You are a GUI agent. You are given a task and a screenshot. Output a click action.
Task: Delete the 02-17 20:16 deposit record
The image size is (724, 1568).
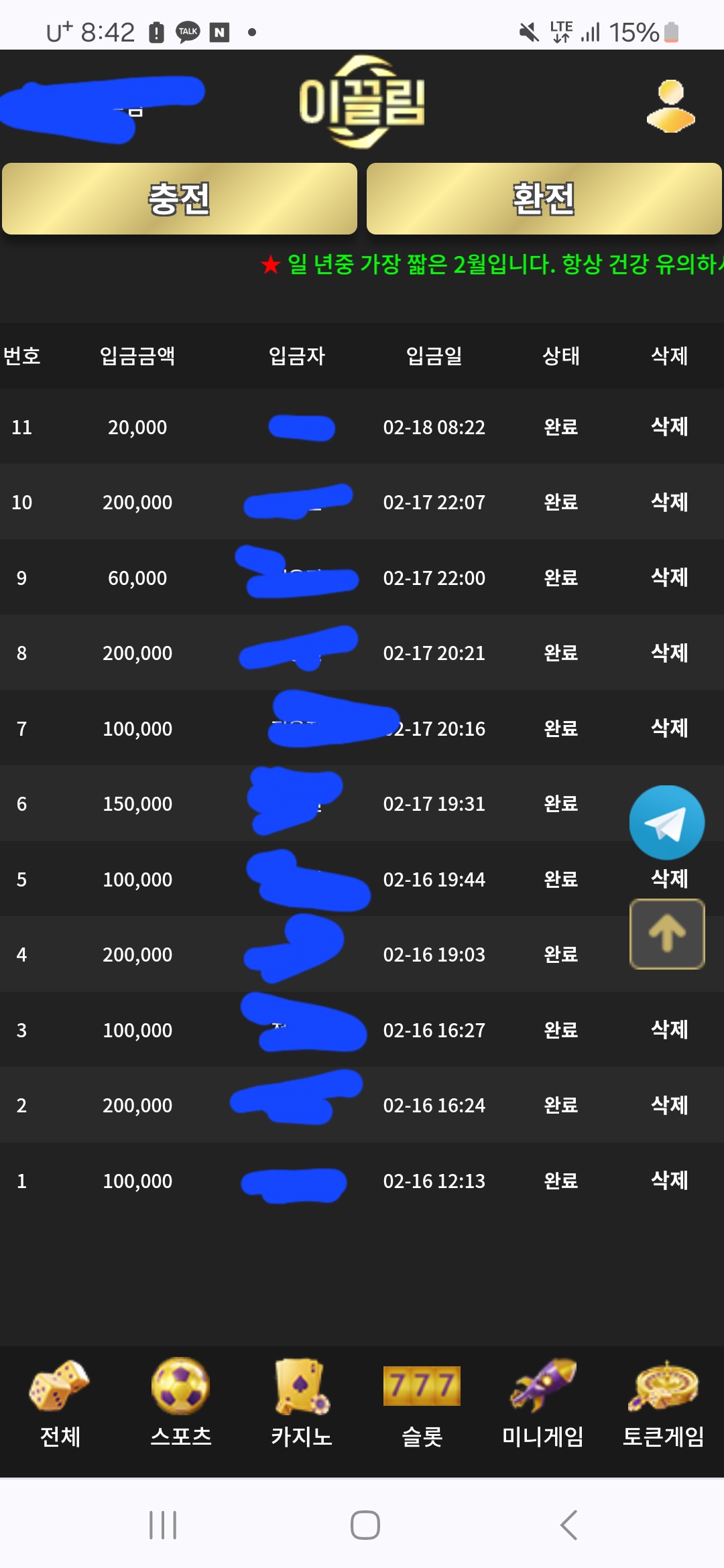click(669, 728)
